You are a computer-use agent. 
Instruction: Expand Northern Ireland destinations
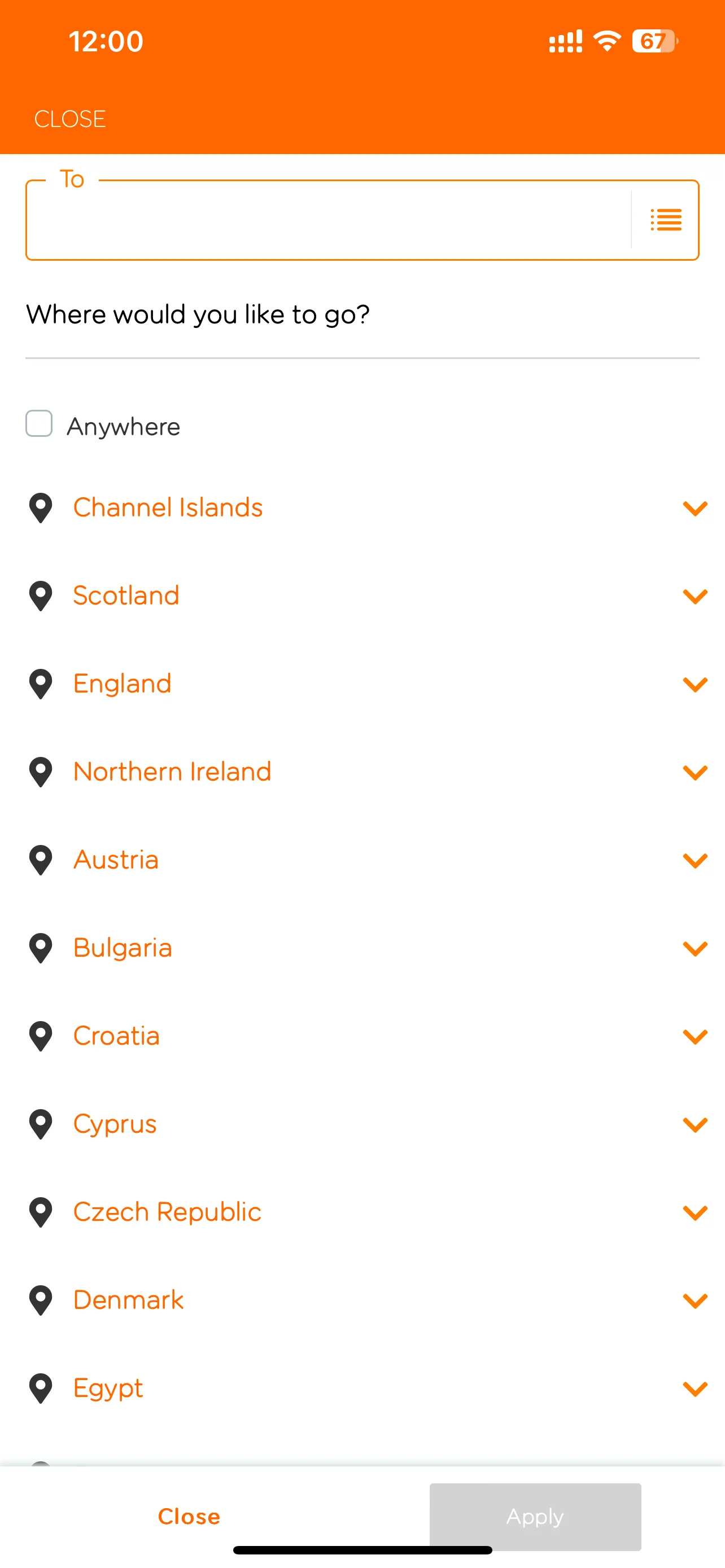click(695, 773)
